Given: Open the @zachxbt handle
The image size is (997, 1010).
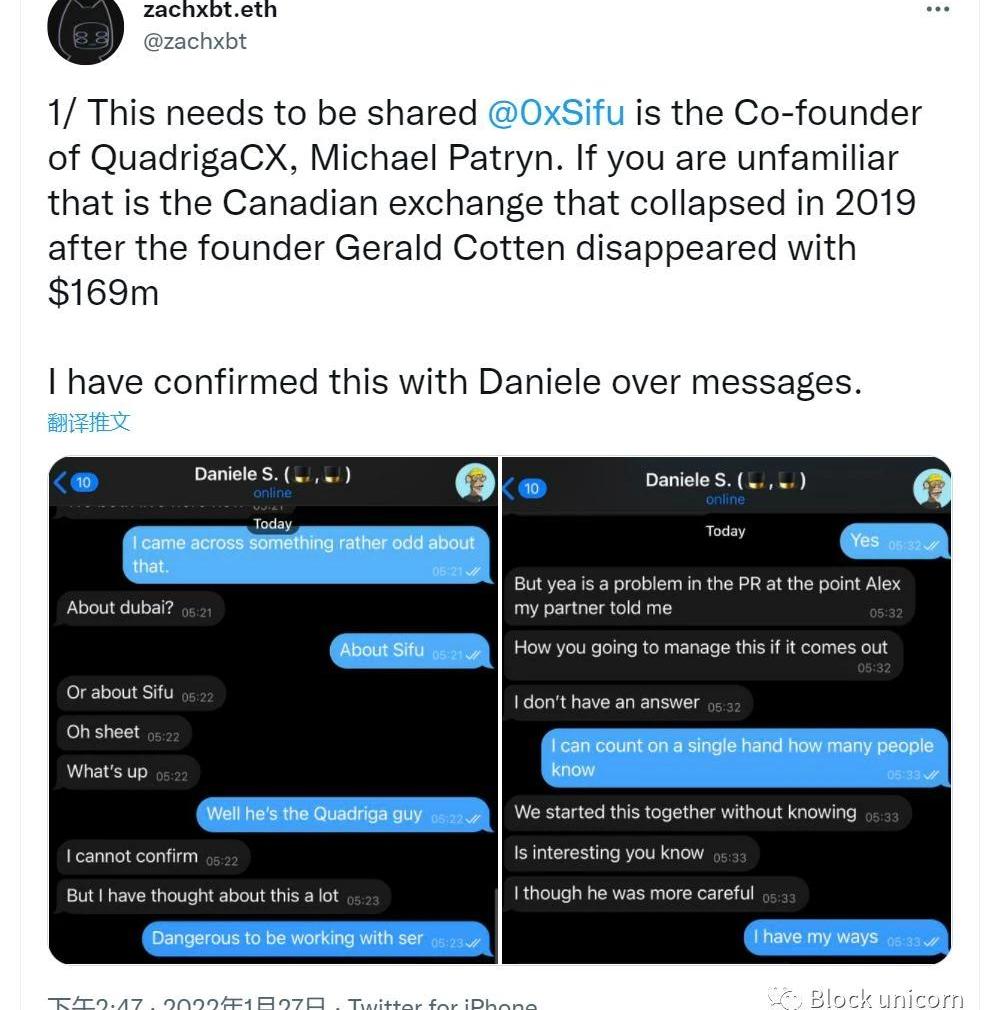Looking at the screenshot, I should pos(195,42).
